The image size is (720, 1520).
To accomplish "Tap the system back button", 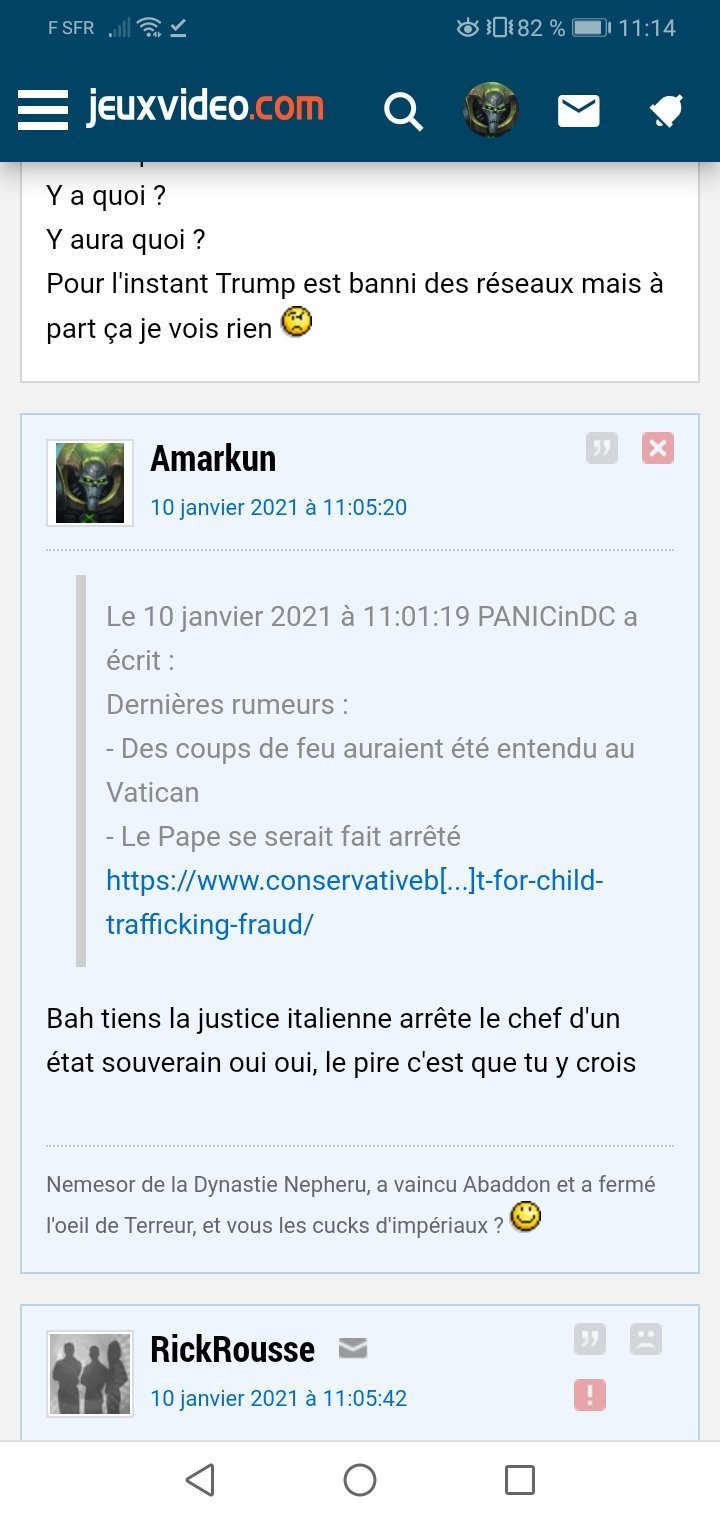I will pos(200,1480).
